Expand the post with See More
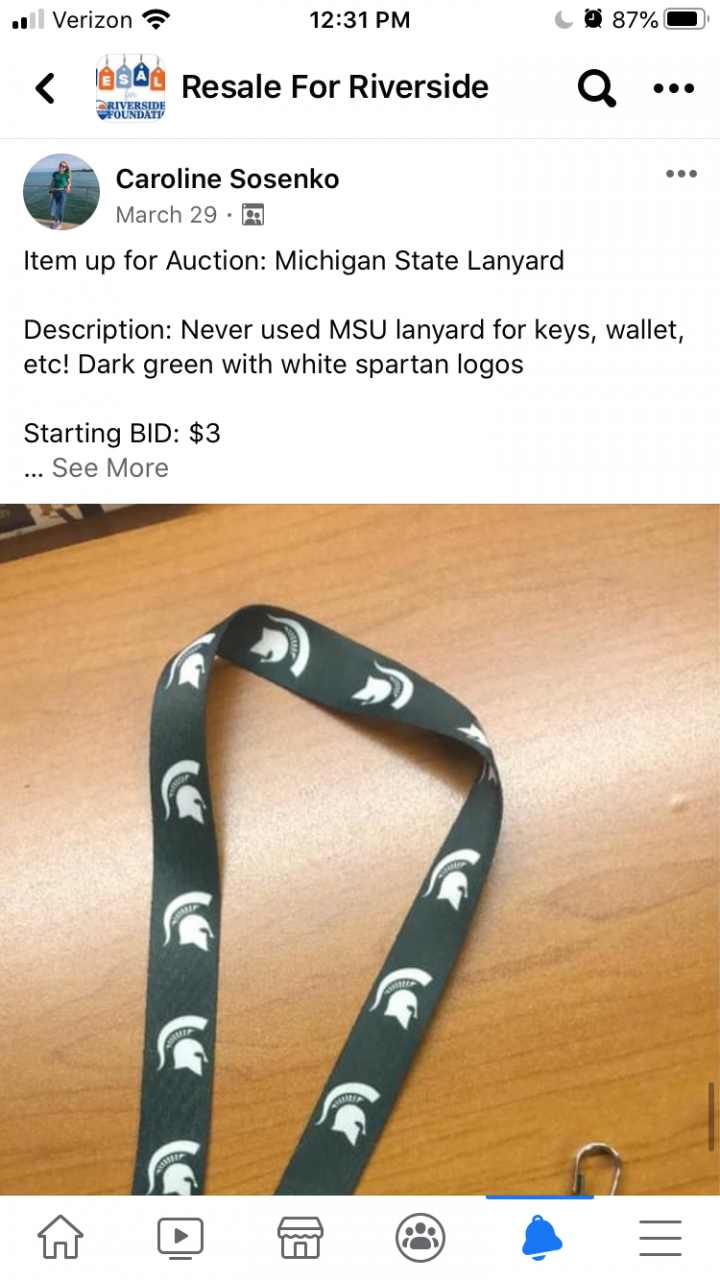This screenshot has width=720, height=1280. click(110, 468)
